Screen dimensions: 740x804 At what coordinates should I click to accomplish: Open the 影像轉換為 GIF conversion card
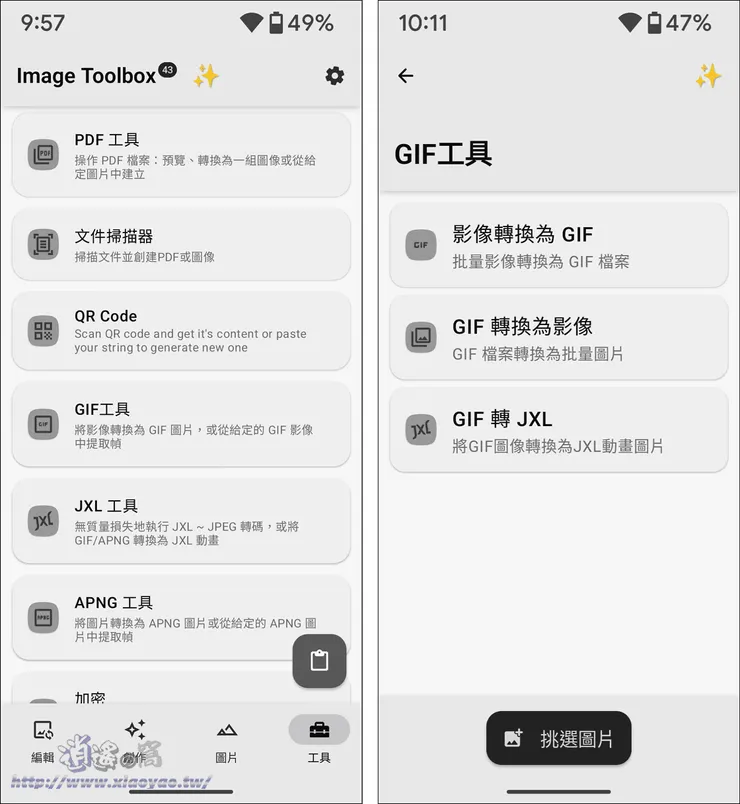pos(559,245)
